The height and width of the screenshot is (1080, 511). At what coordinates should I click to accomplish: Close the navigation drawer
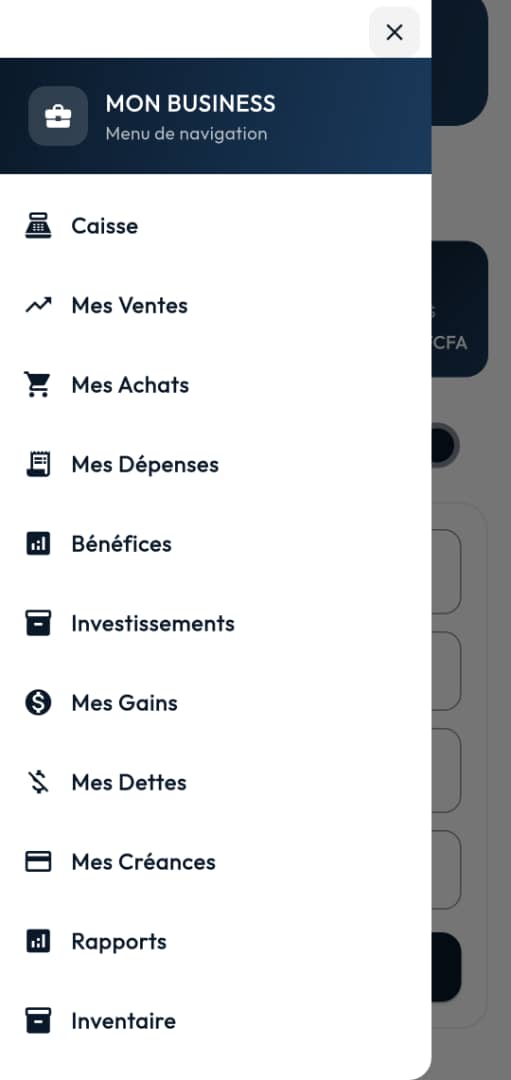coord(394,32)
